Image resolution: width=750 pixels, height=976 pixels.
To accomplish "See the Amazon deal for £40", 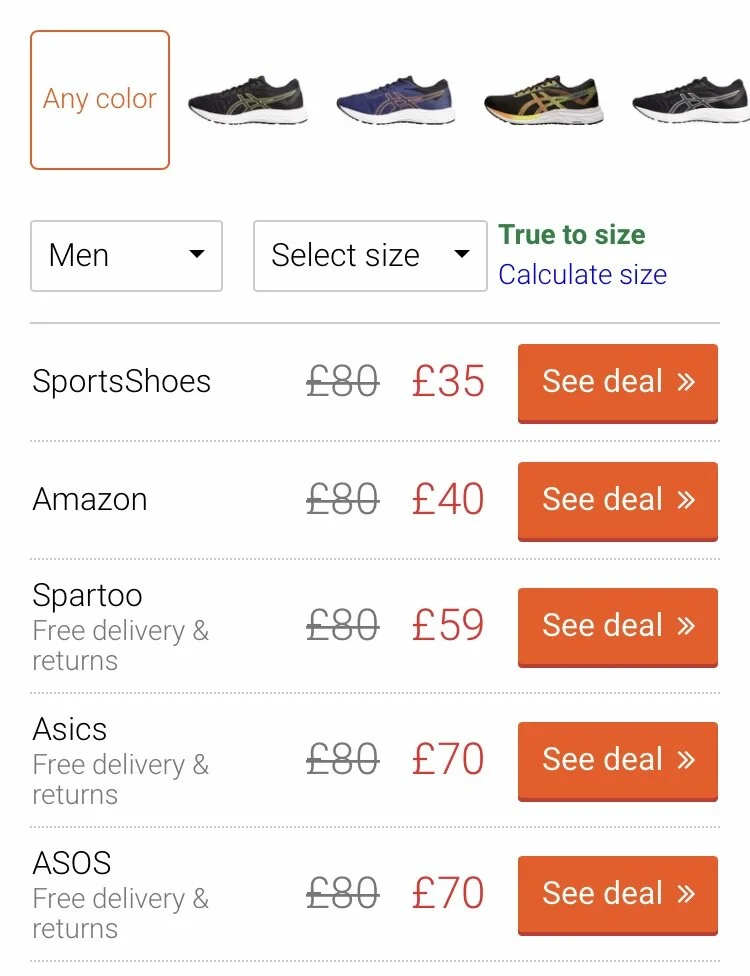I will [x=617, y=500].
